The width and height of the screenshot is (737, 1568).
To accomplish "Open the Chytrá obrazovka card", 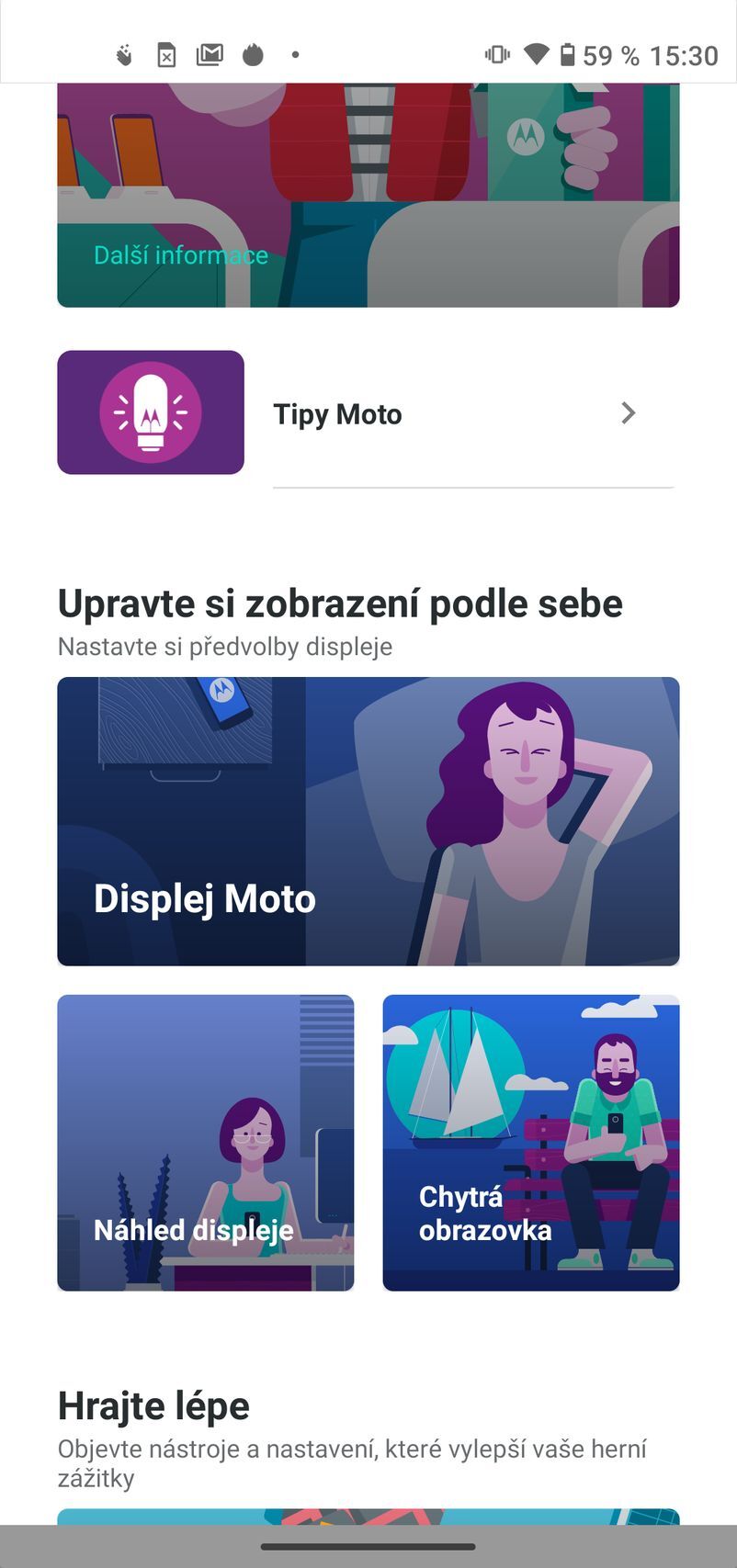I will [x=531, y=1142].
